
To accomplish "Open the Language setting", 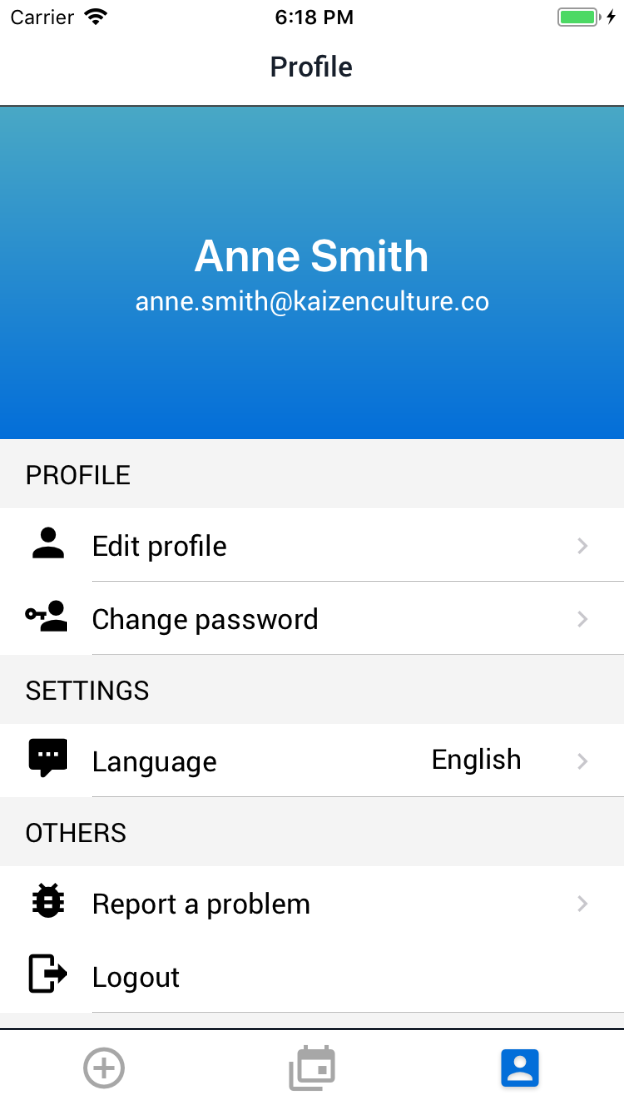I will click(x=310, y=761).
